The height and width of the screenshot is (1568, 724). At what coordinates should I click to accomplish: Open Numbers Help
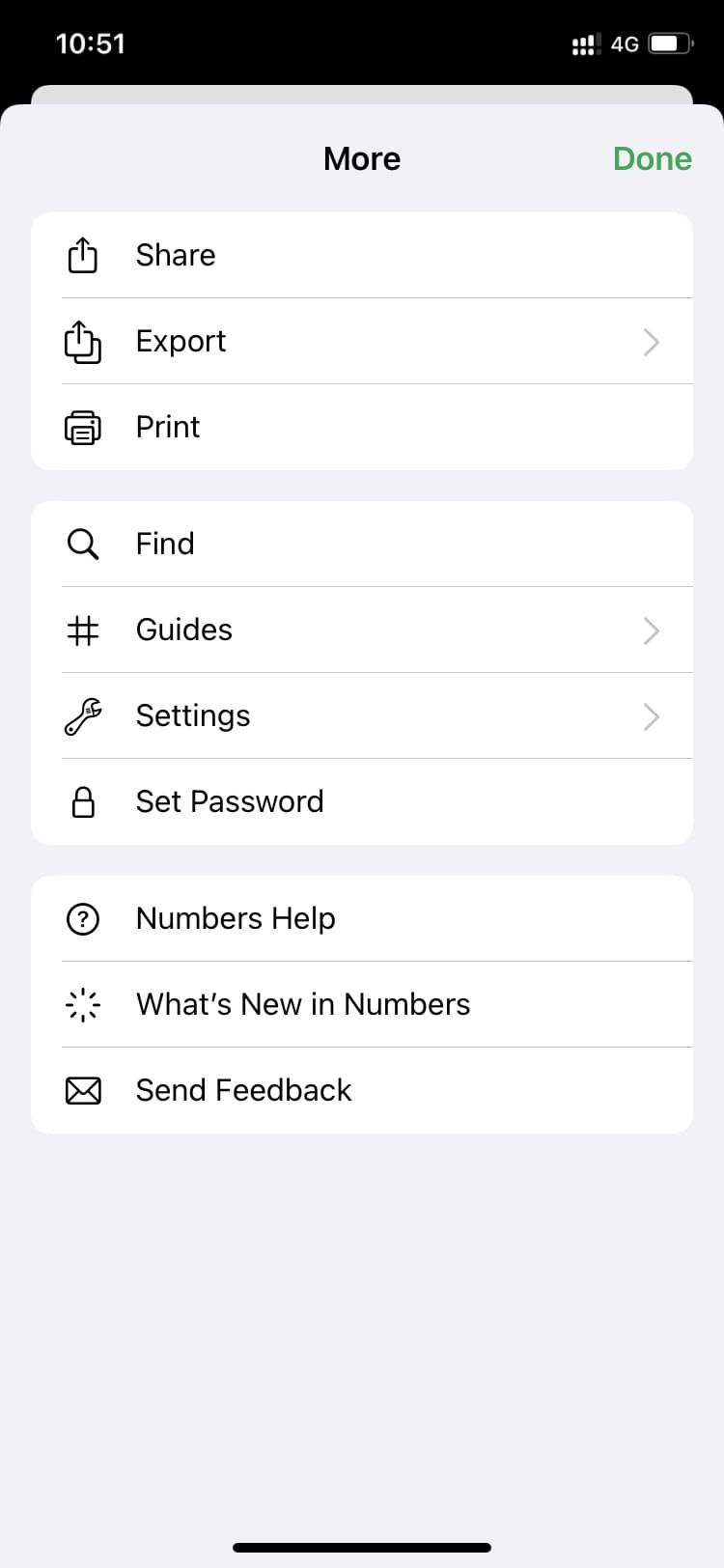coord(361,918)
